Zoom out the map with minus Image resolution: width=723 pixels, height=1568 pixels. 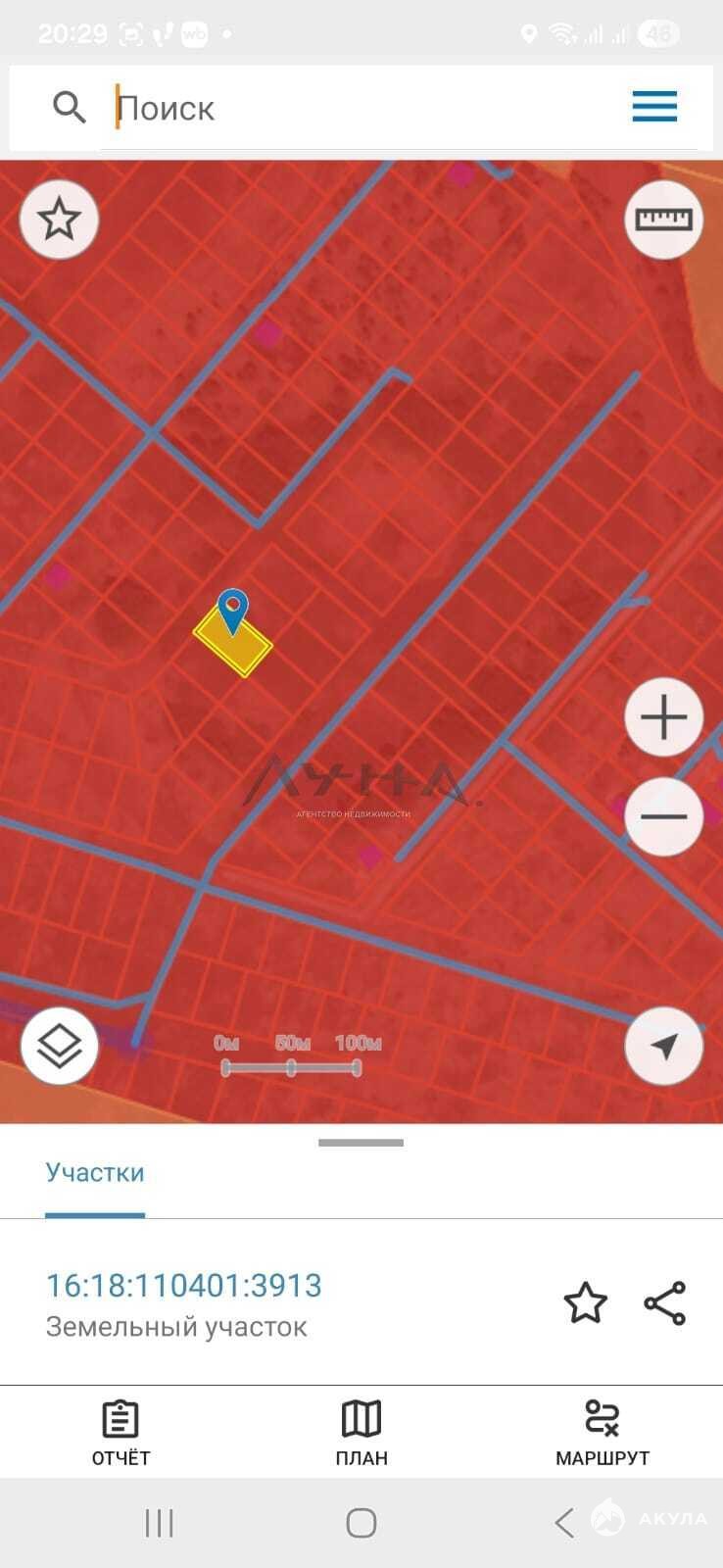[663, 816]
